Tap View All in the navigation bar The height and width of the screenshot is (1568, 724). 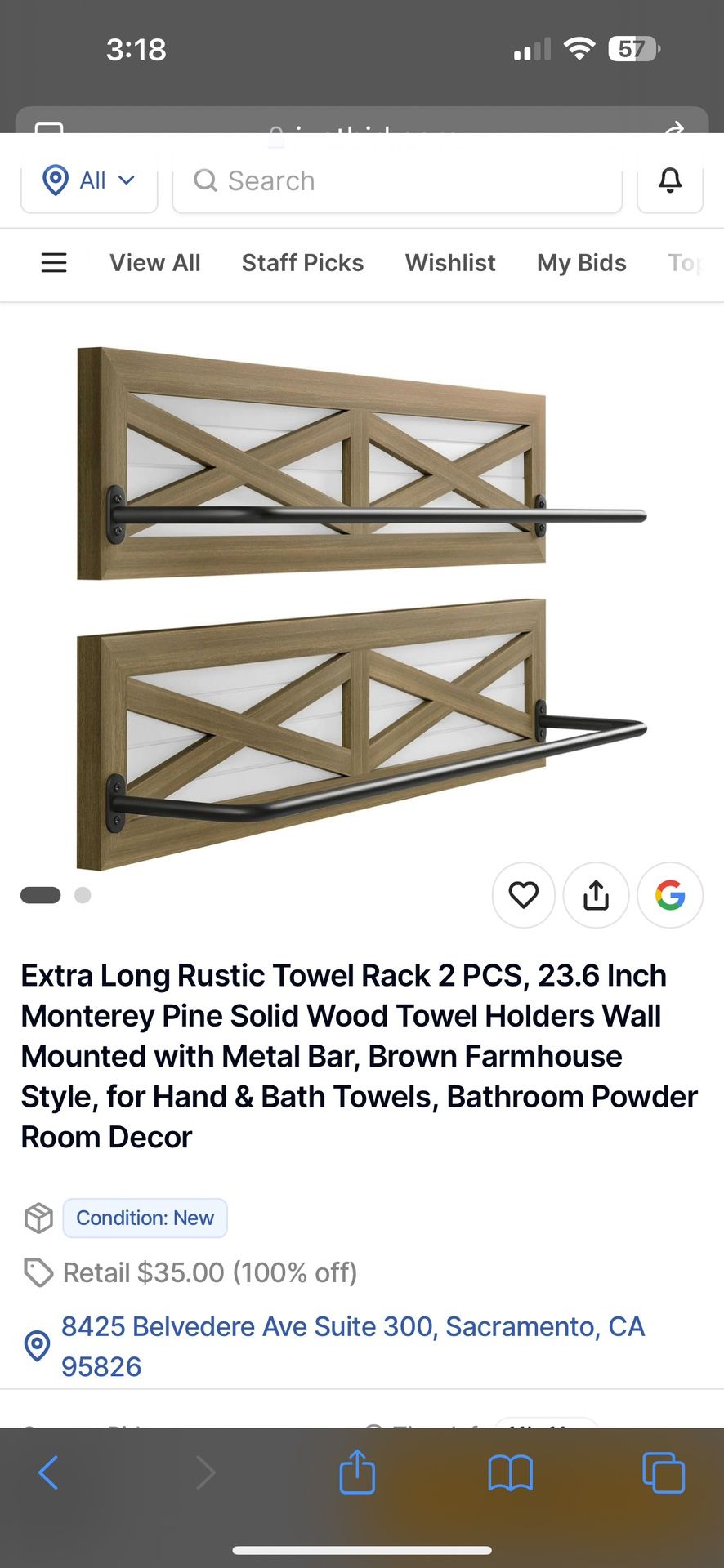154,262
